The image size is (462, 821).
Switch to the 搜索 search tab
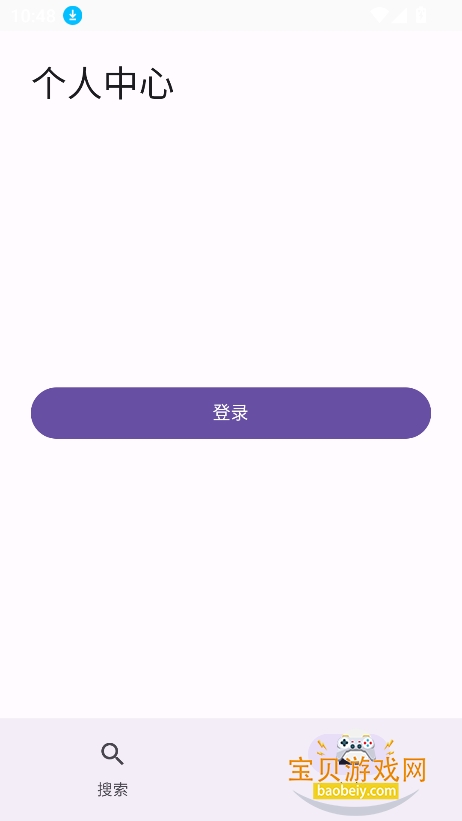pyautogui.click(x=113, y=770)
